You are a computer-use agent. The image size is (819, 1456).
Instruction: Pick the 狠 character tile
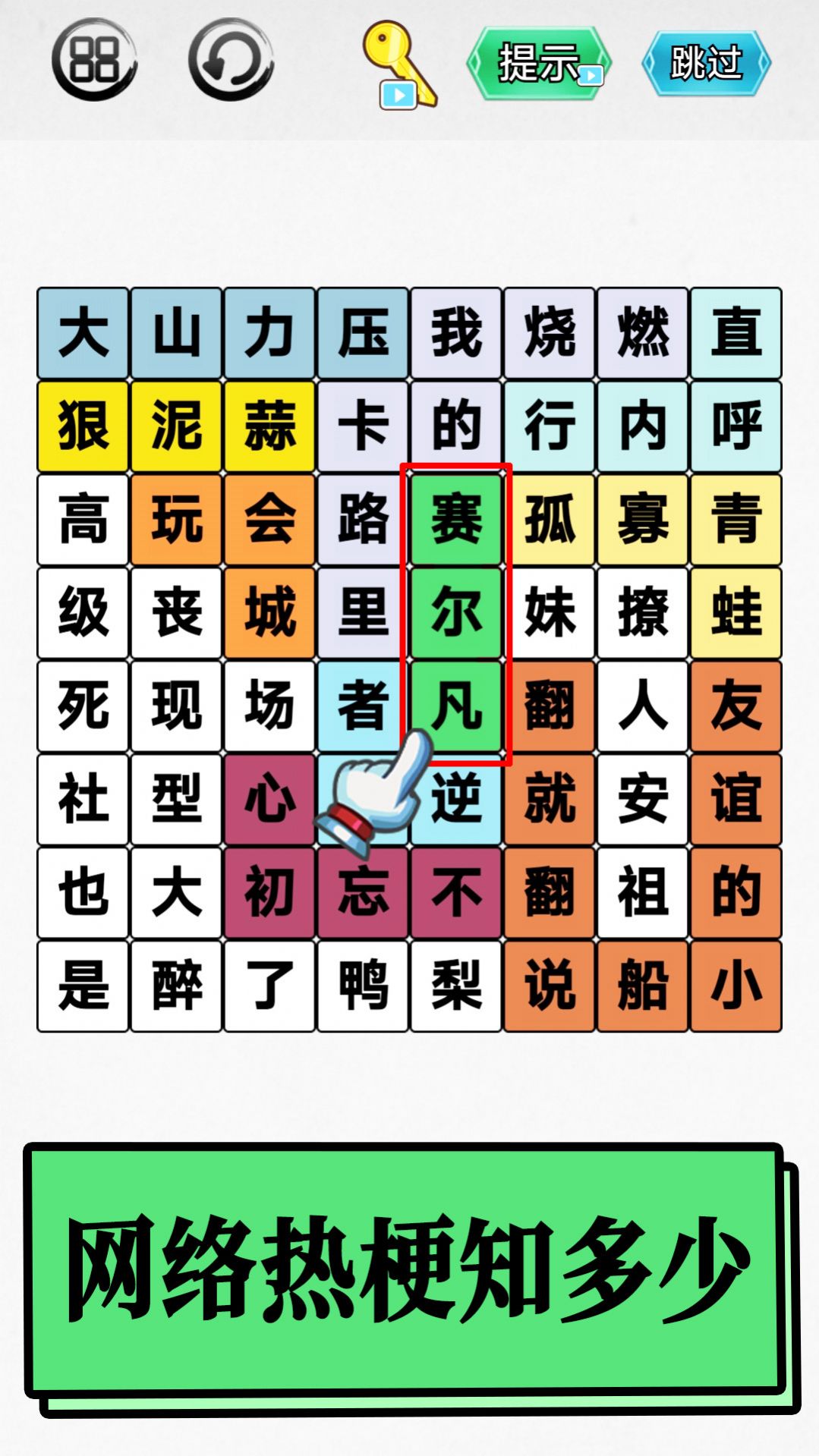tap(83, 426)
